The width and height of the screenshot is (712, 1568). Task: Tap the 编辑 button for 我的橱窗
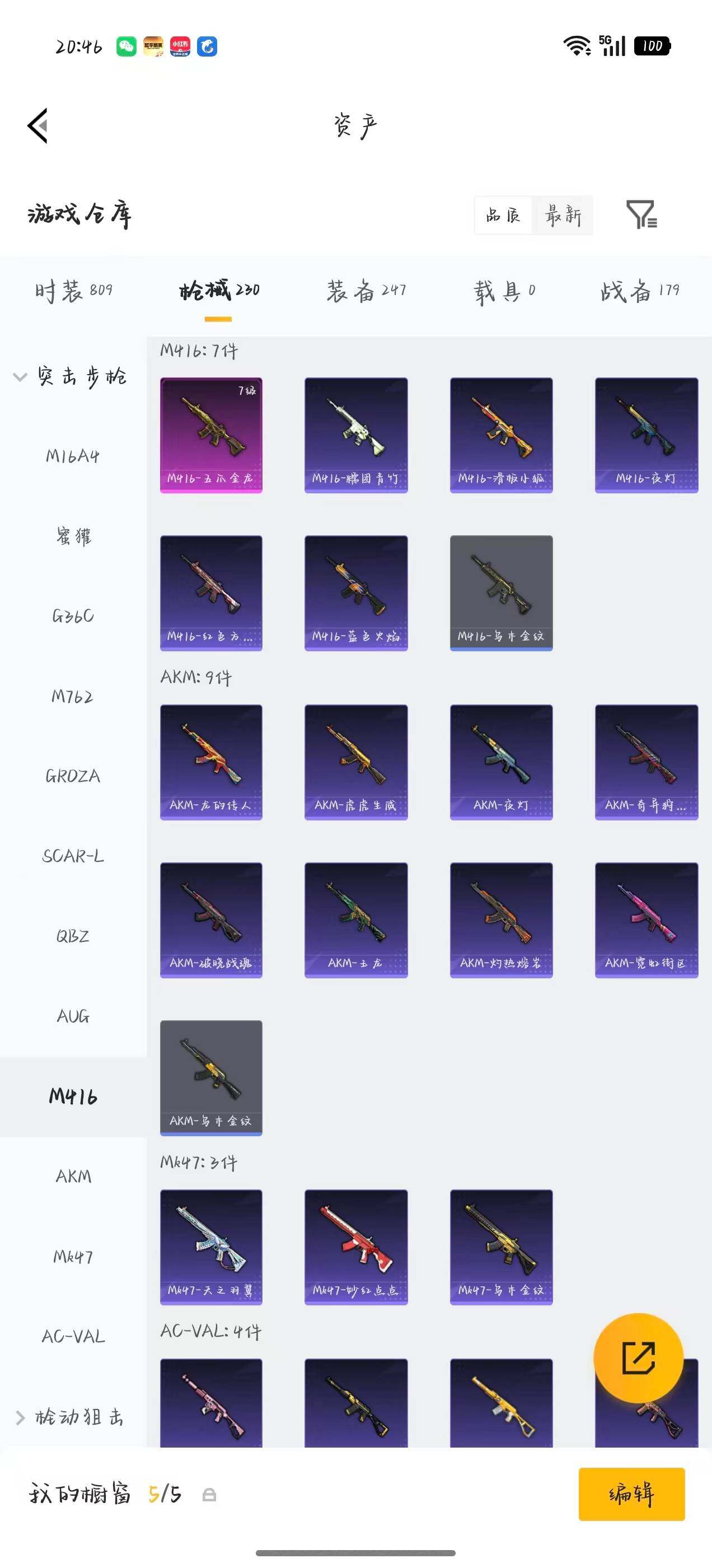tap(631, 1494)
